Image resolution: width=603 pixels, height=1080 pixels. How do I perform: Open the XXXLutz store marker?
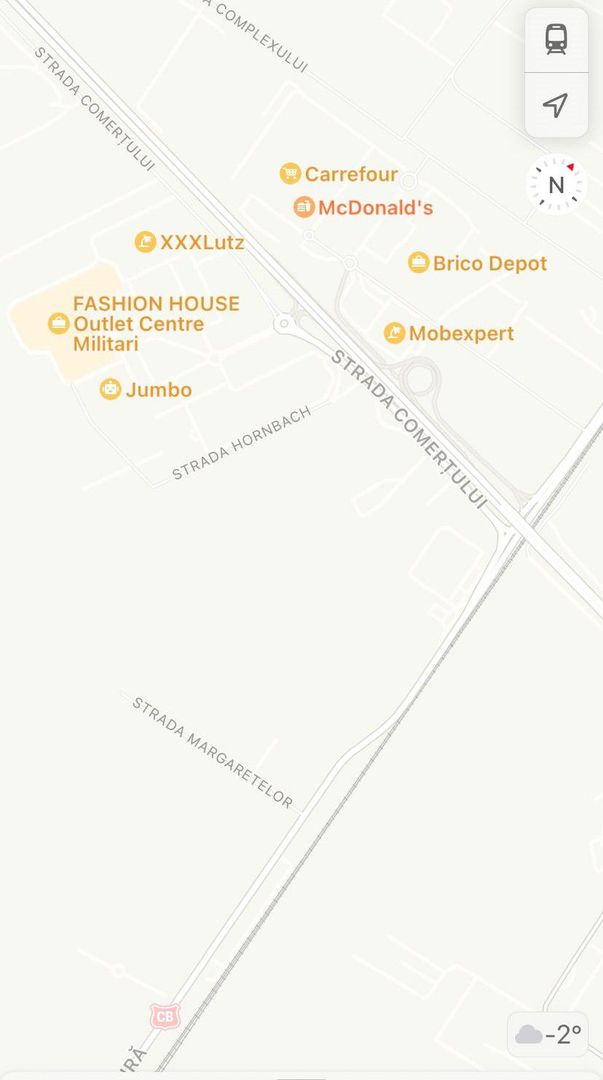tap(145, 242)
